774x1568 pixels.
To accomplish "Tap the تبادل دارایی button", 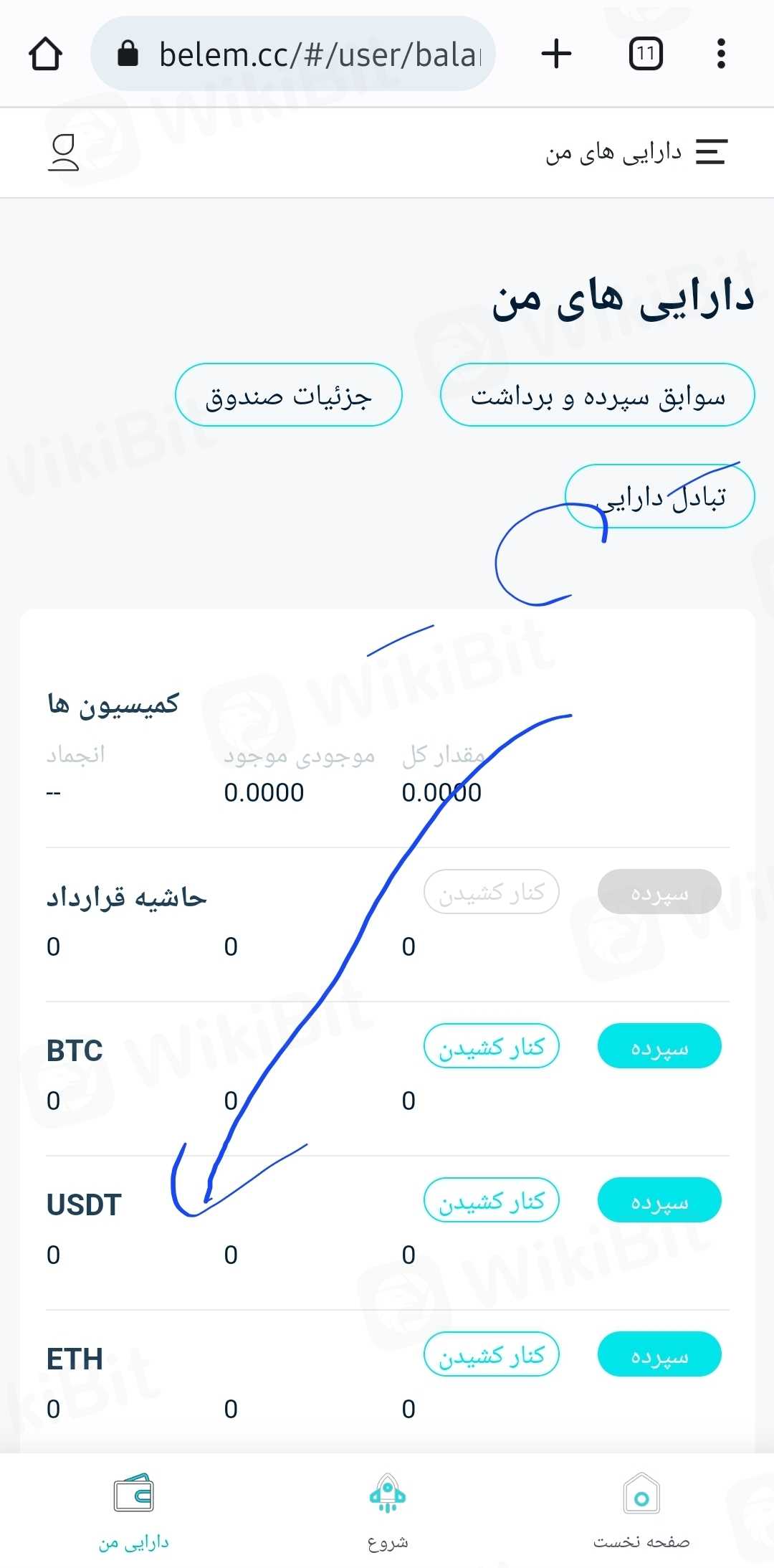I will tap(659, 496).
